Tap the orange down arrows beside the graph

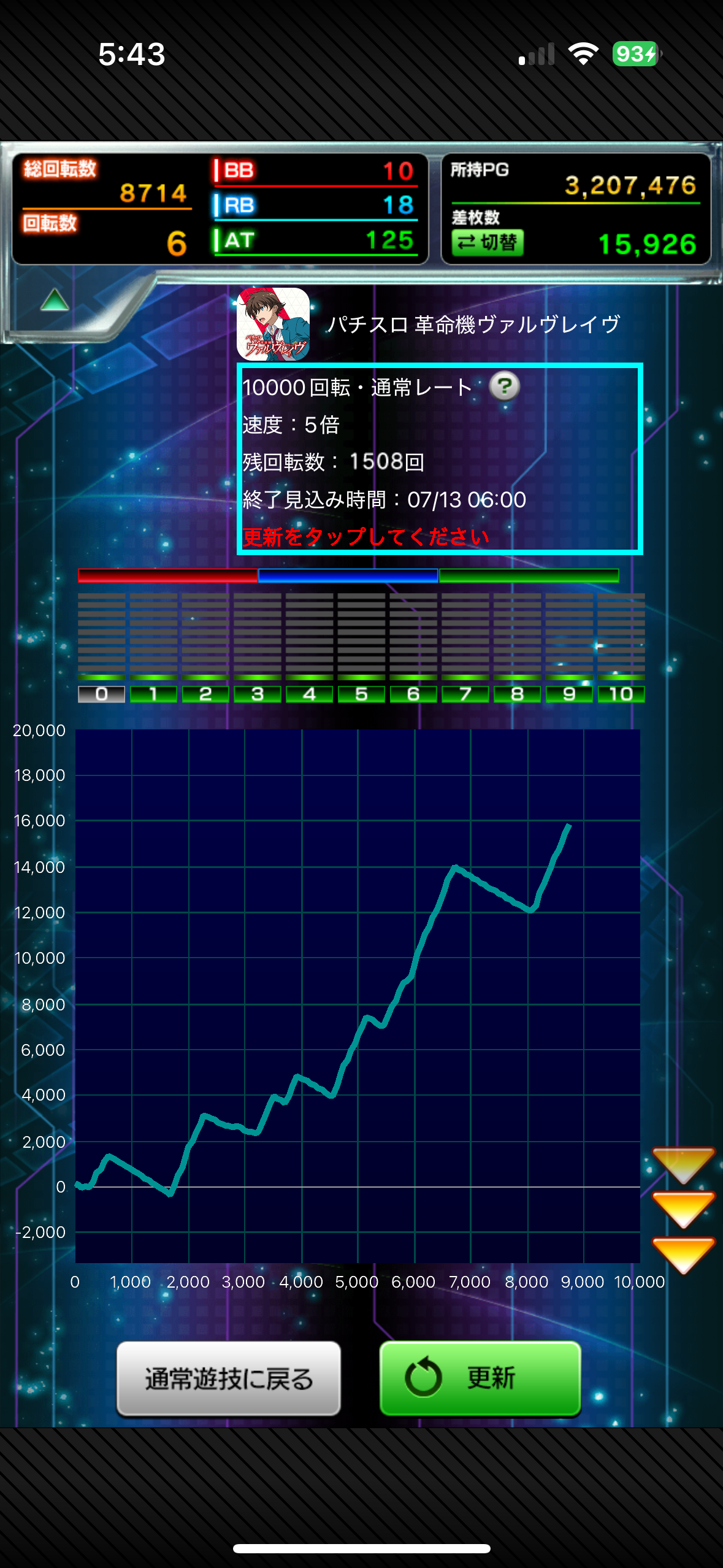(683, 1210)
